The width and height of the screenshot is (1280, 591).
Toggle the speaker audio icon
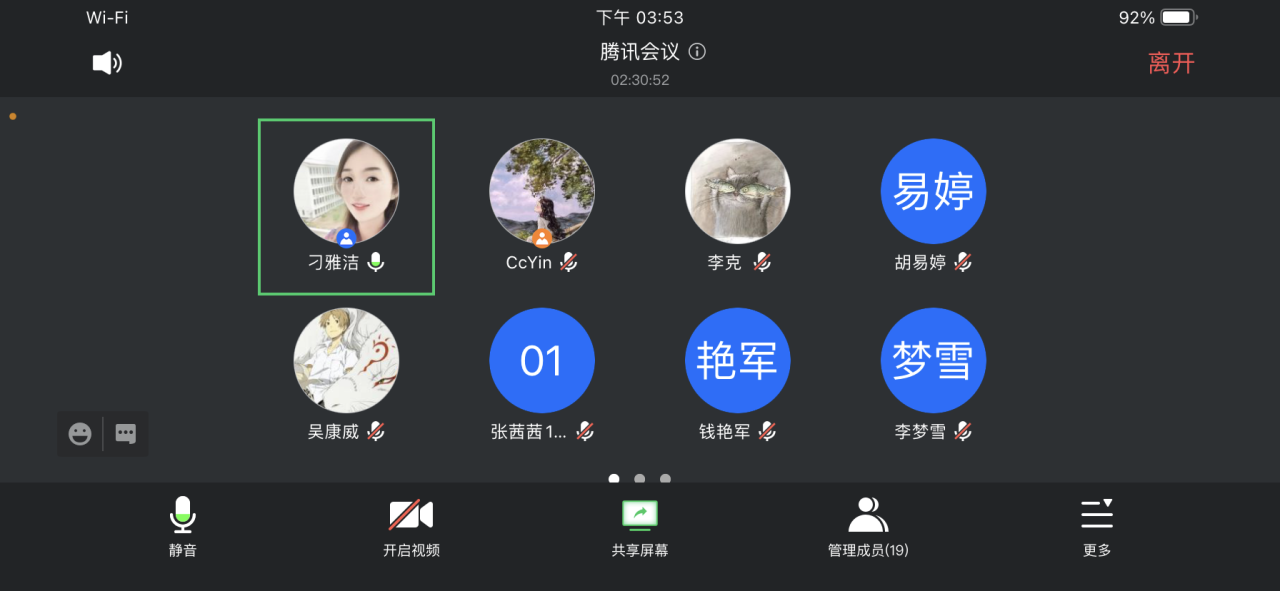pyautogui.click(x=107, y=63)
